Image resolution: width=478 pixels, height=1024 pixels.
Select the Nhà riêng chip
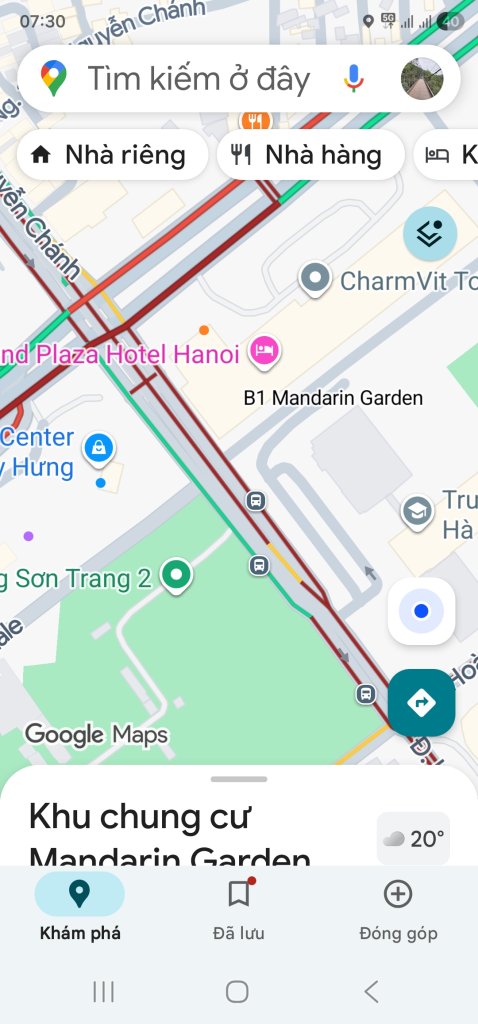[x=112, y=155]
